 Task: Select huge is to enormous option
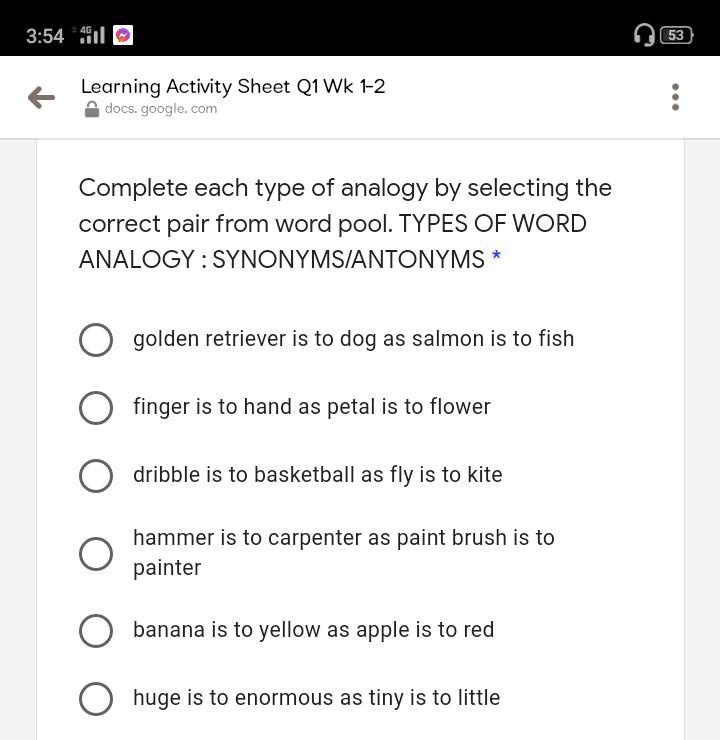click(x=96, y=699)
